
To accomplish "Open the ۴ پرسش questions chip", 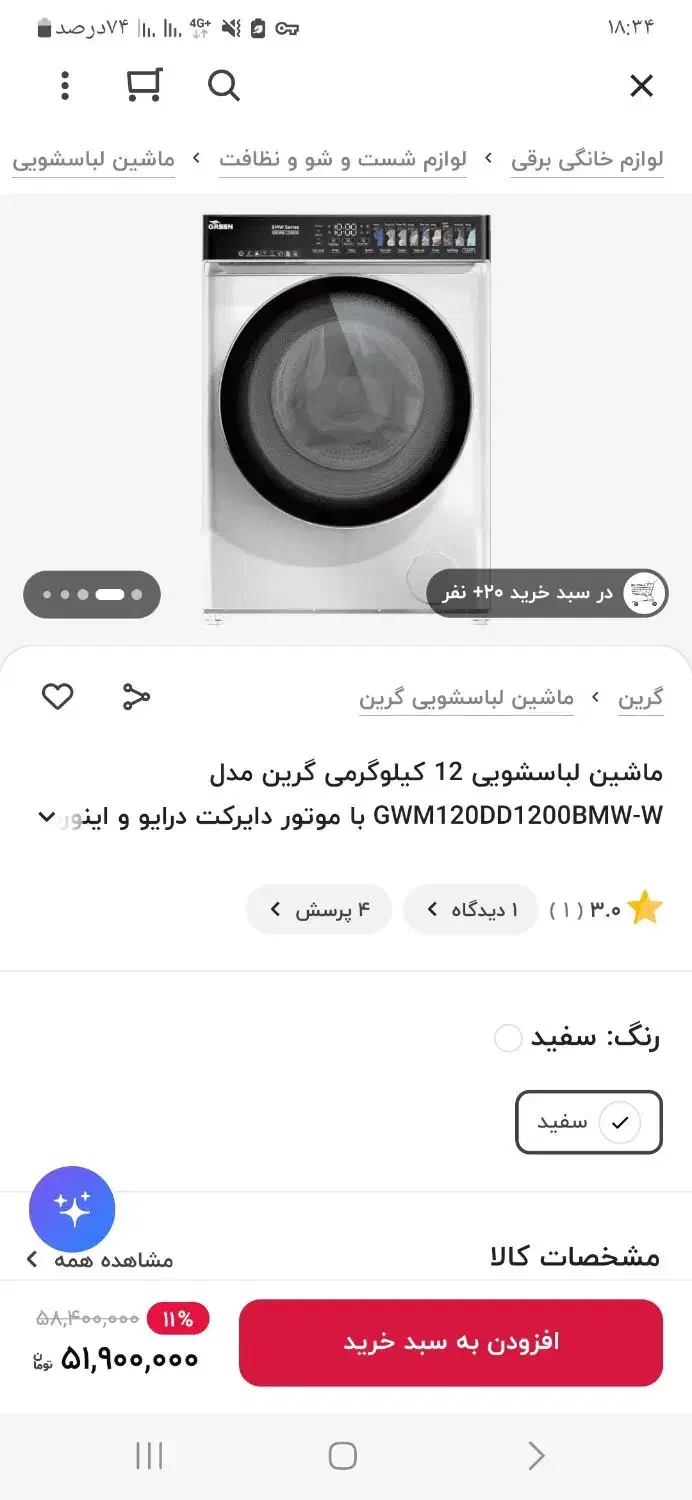I will 319,910.
